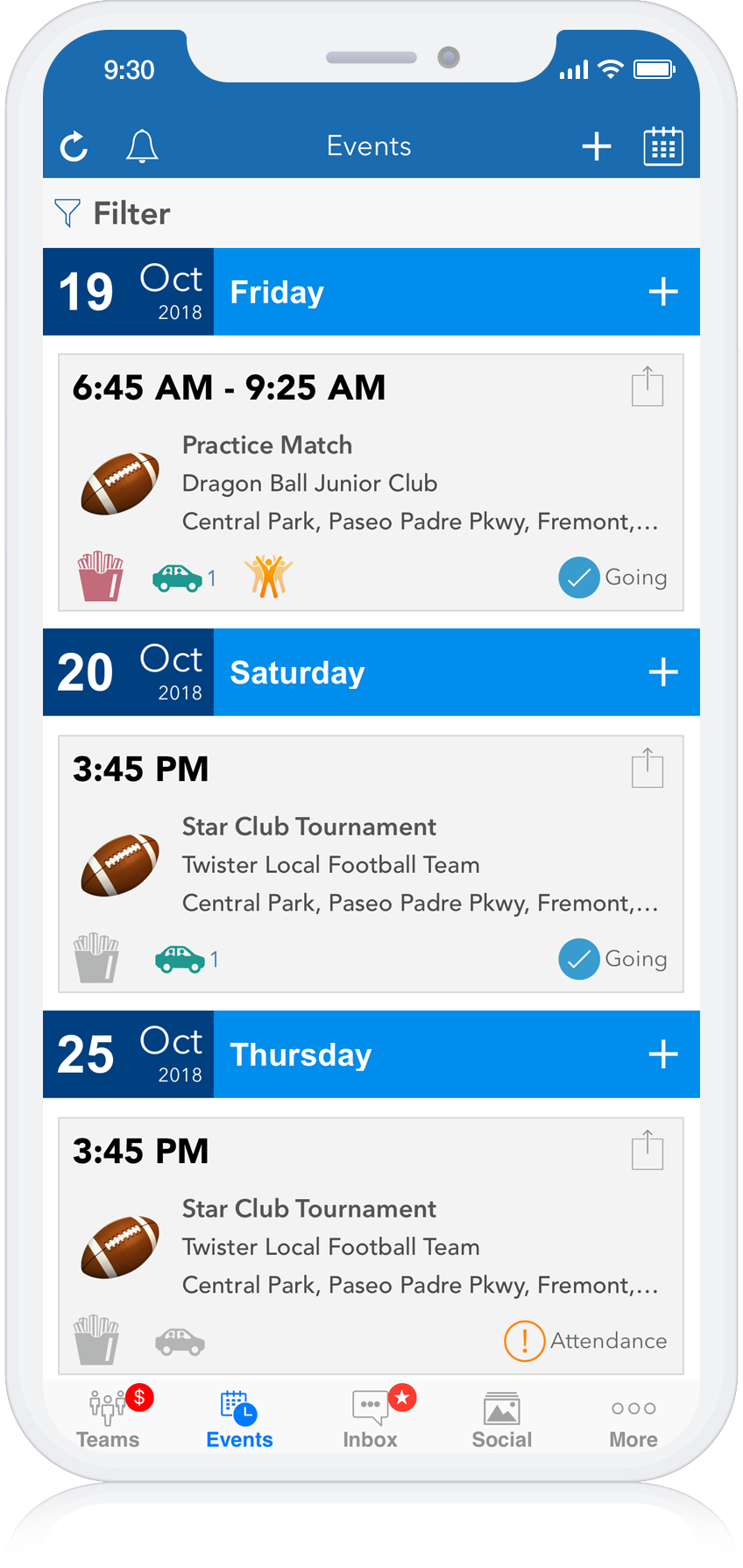
Task: Add a new event from the header
Action: click(x=597, y=146)
